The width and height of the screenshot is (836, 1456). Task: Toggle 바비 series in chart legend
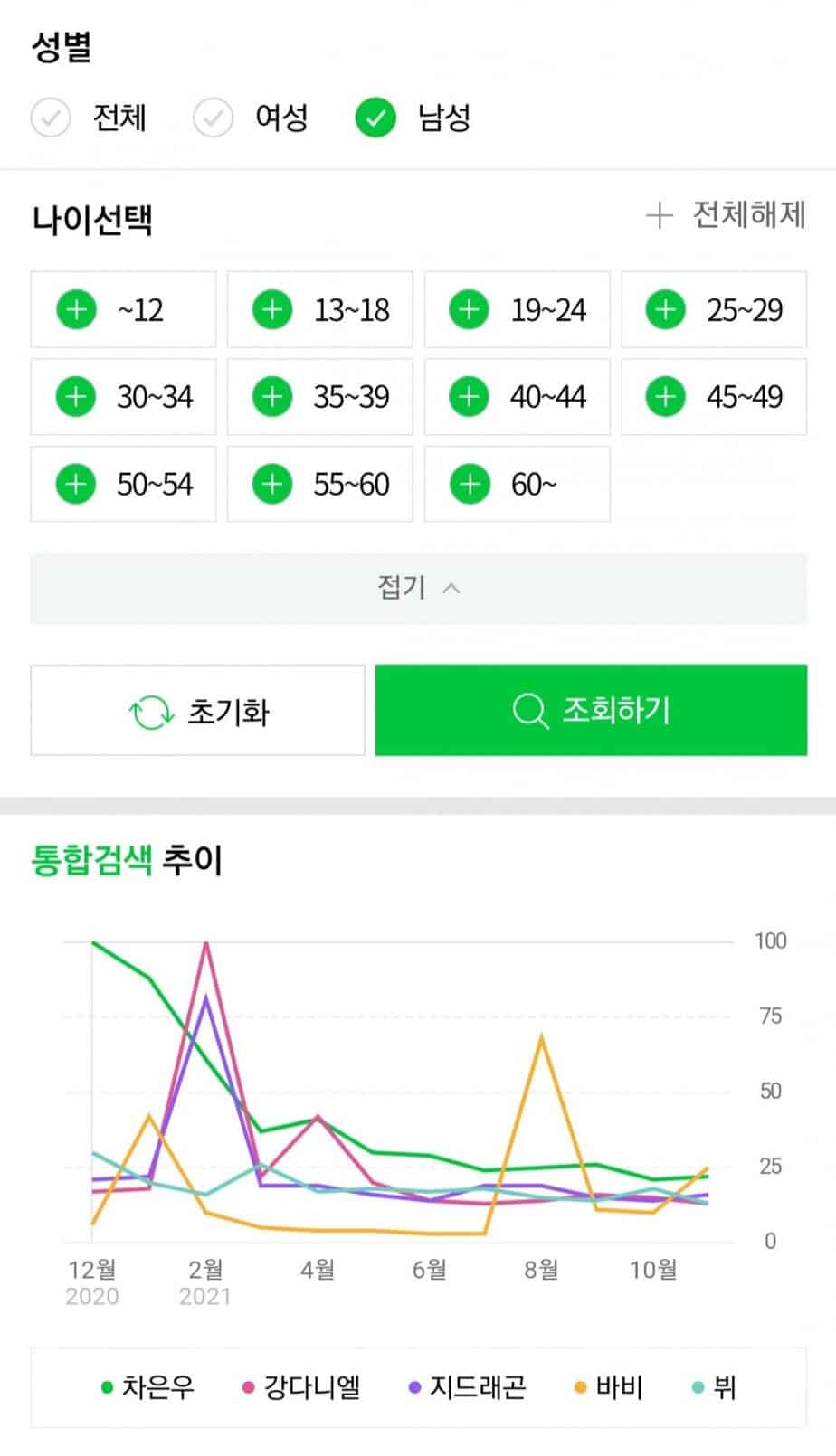click(609, 1386)
